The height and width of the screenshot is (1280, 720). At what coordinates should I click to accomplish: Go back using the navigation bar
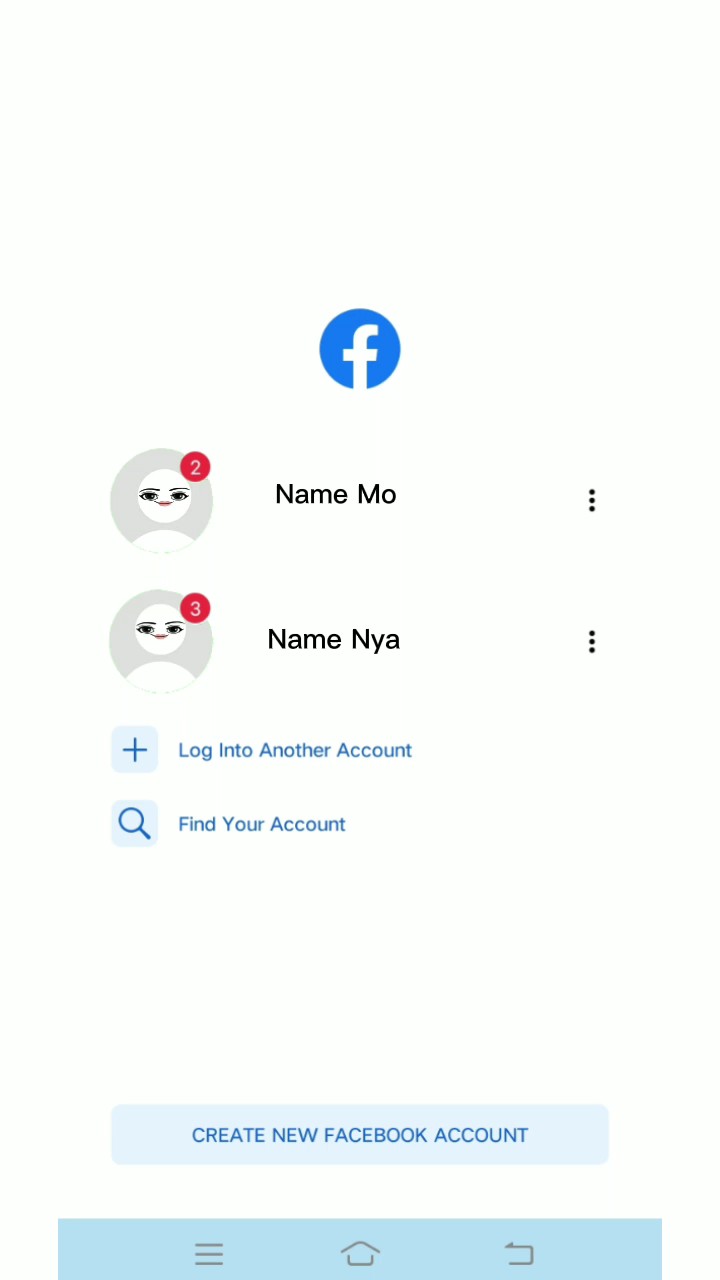tap(518, 1253)
